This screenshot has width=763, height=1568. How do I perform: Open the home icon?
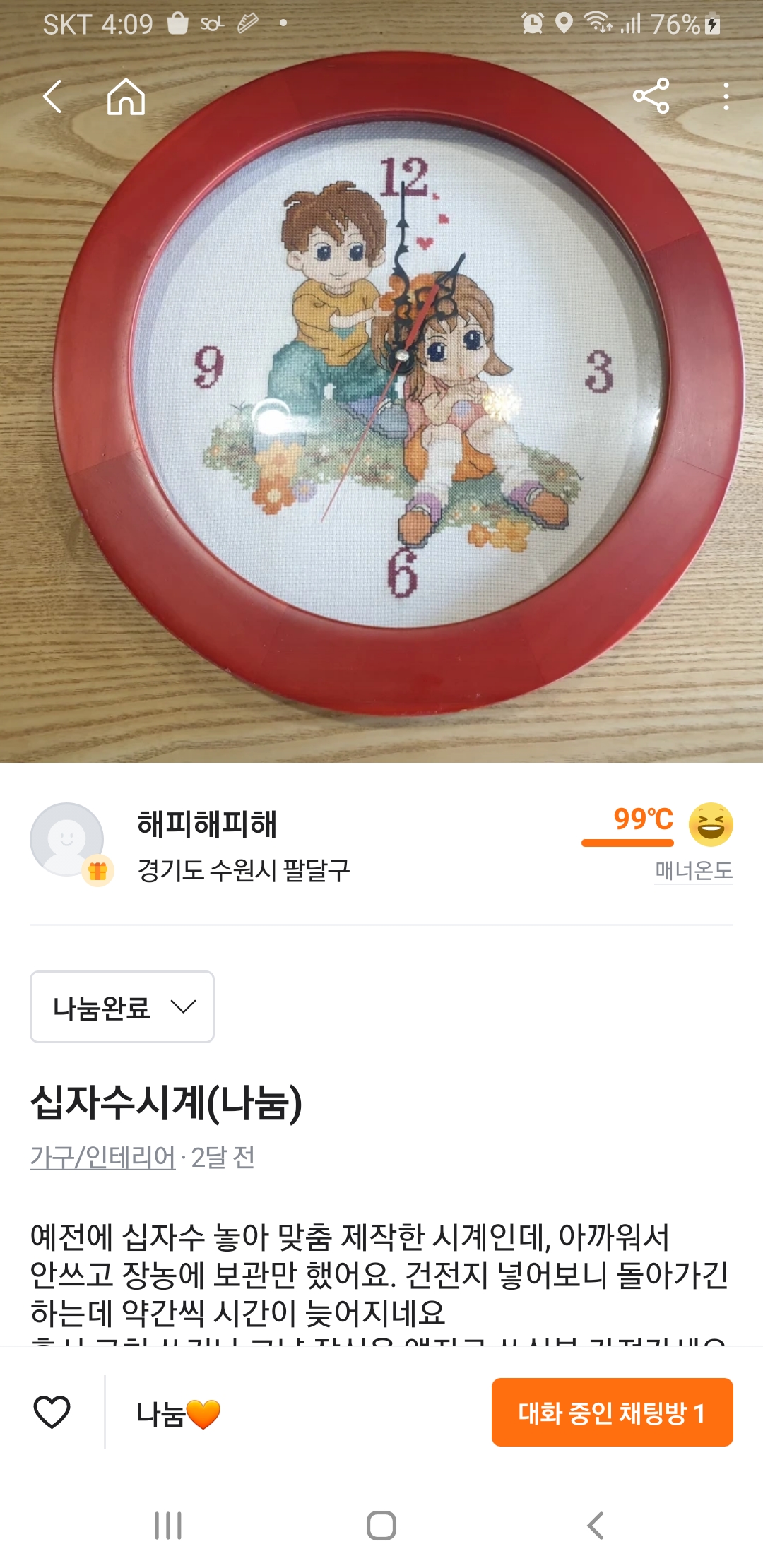(126, 96)
